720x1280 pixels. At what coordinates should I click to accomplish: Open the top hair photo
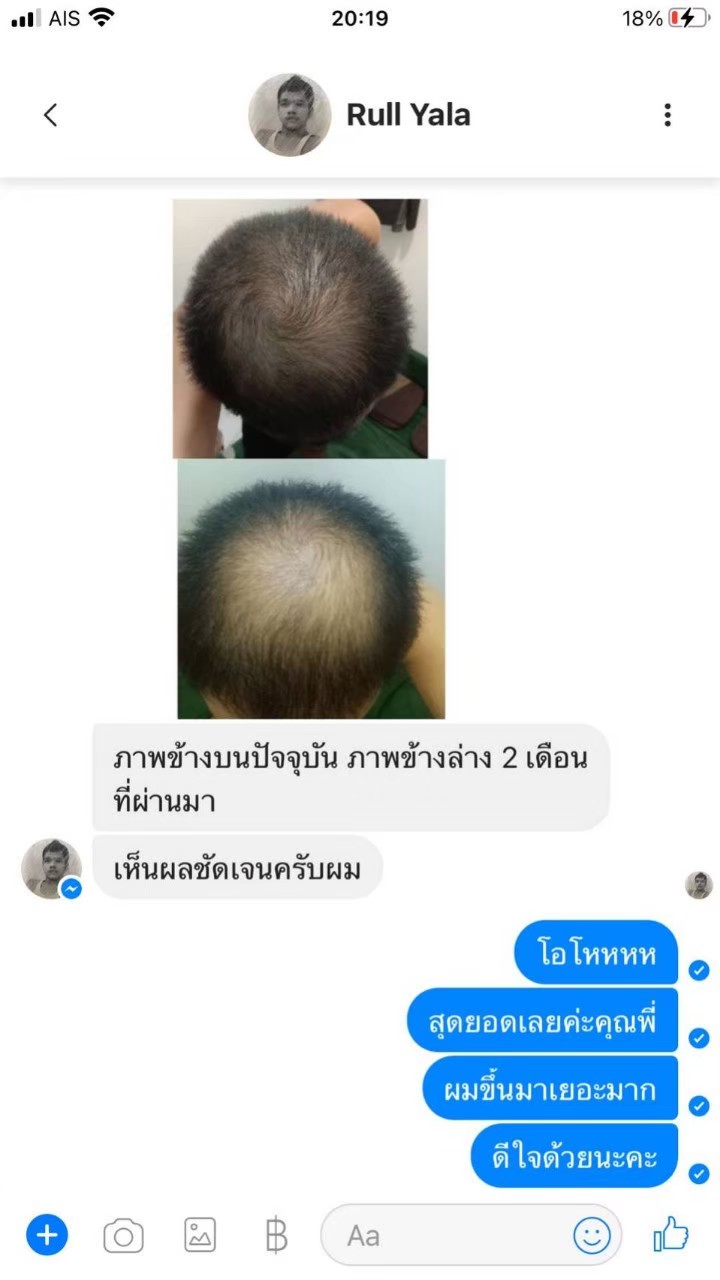[300, 328]
